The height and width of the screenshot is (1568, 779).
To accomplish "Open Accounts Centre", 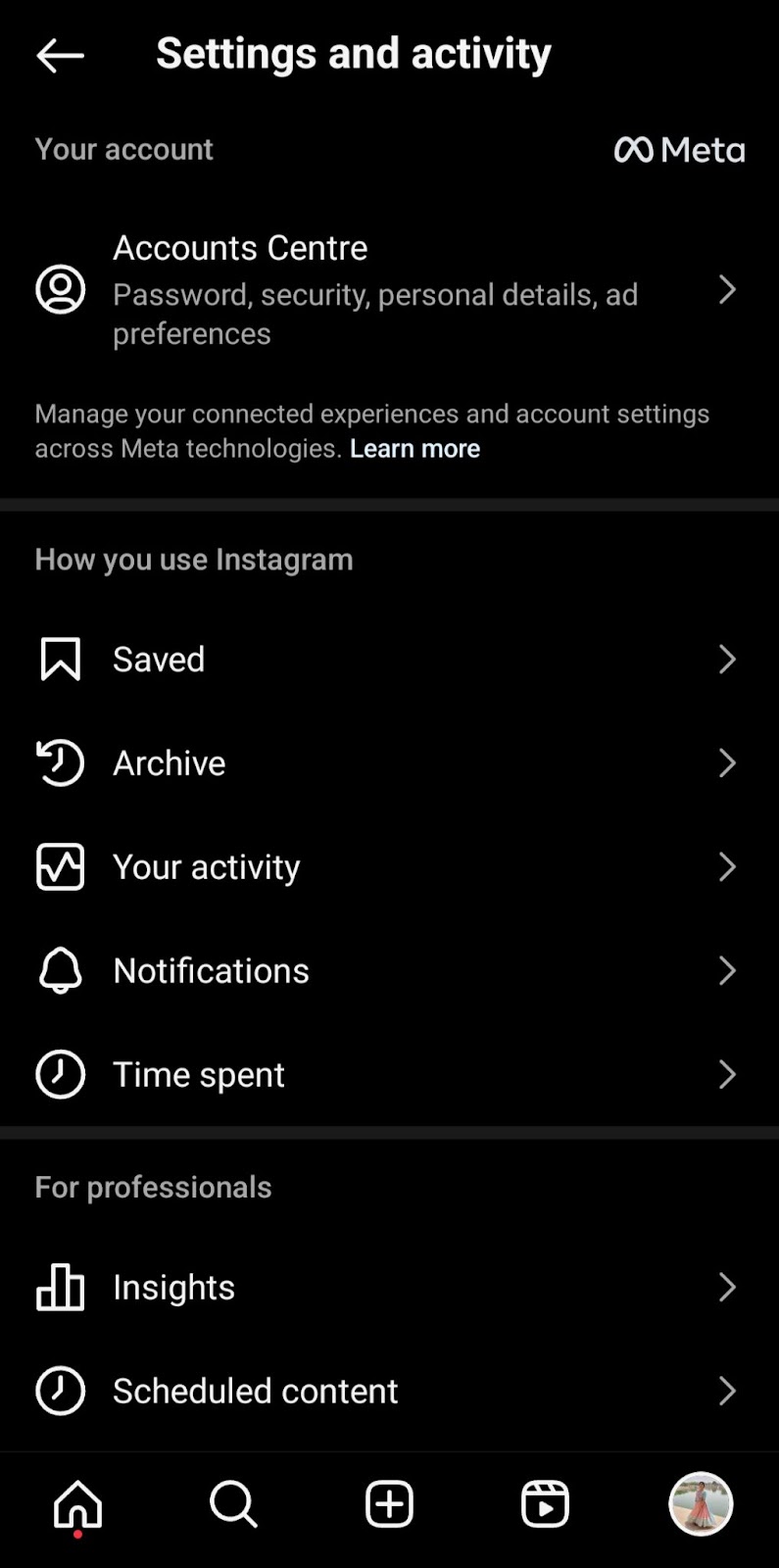I will 389,290.
